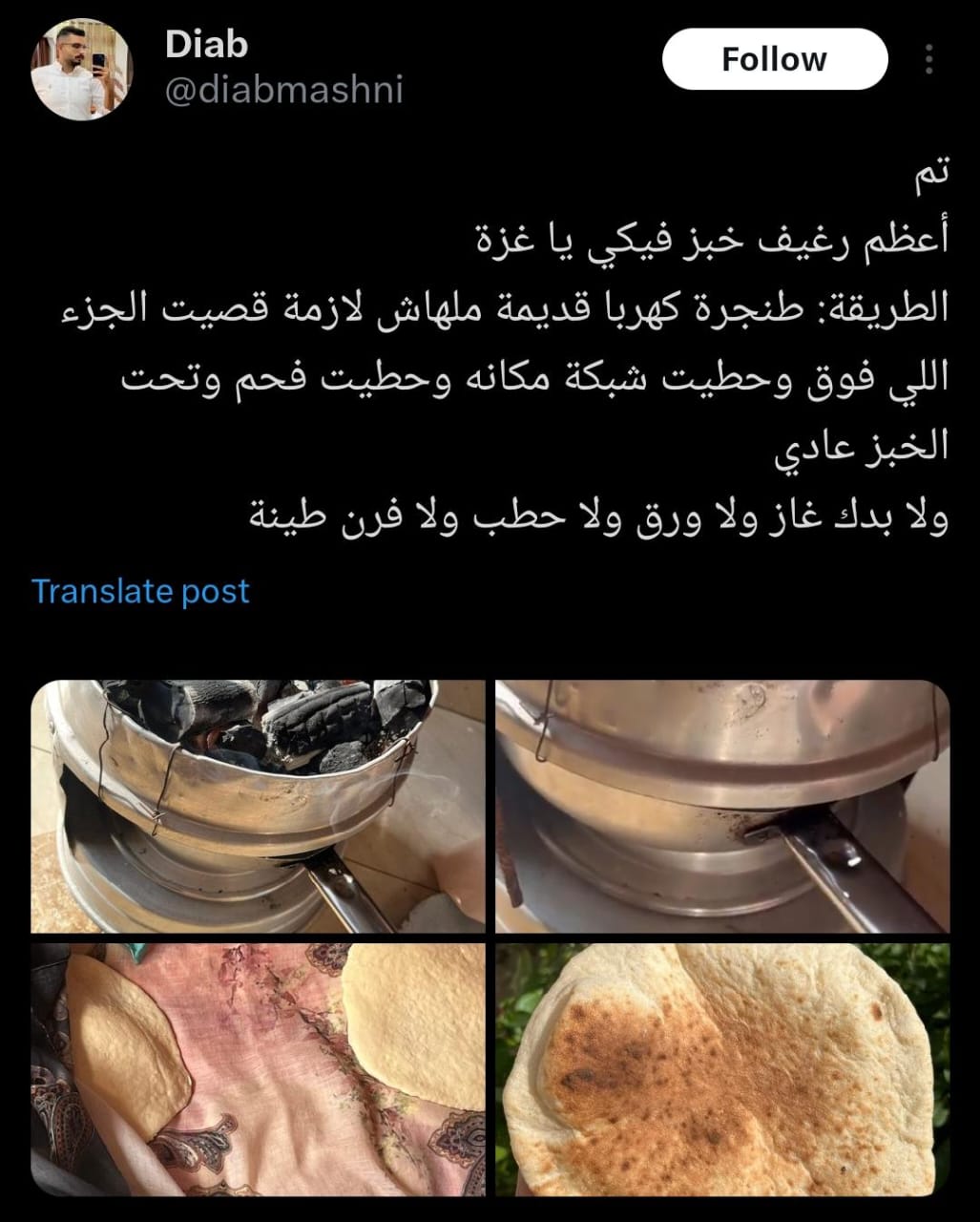Open the photo of pot's side handle
Screen dimensions: 980x1222
pyautogui.click(x=721, y=807)
